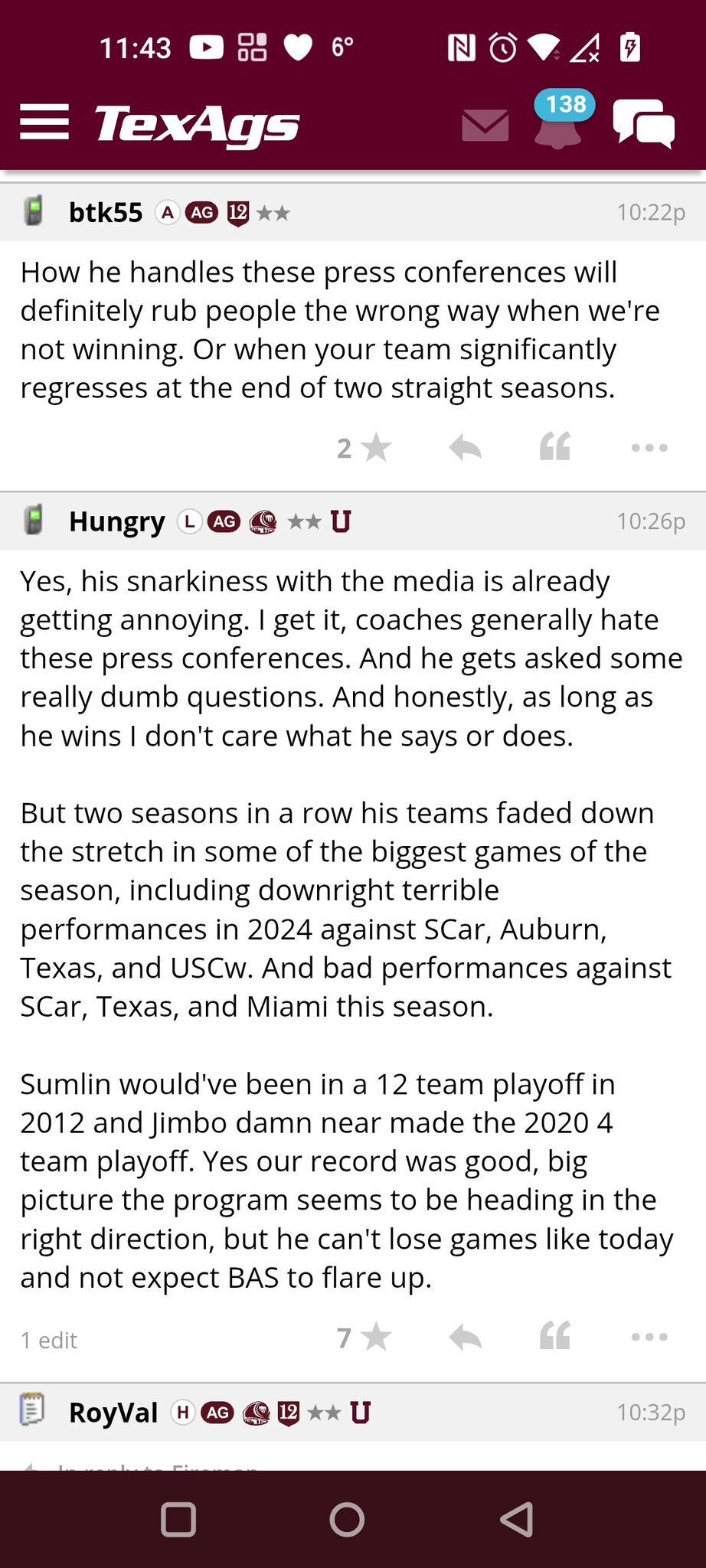Go to the TexAgs home logo
The image size is (706, 1568).
197,124
